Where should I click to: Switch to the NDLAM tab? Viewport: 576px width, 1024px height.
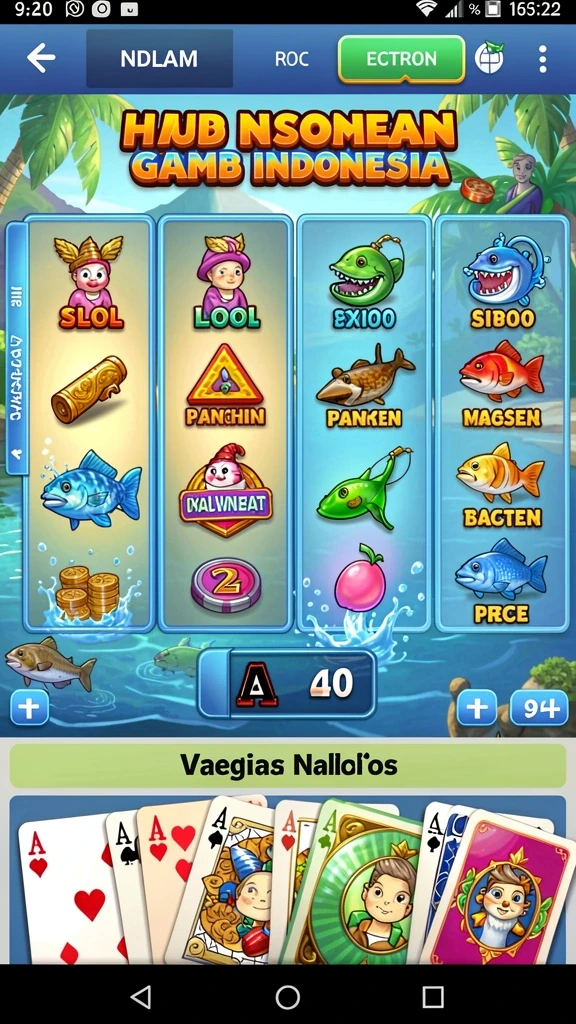click(x=159, y=59)
